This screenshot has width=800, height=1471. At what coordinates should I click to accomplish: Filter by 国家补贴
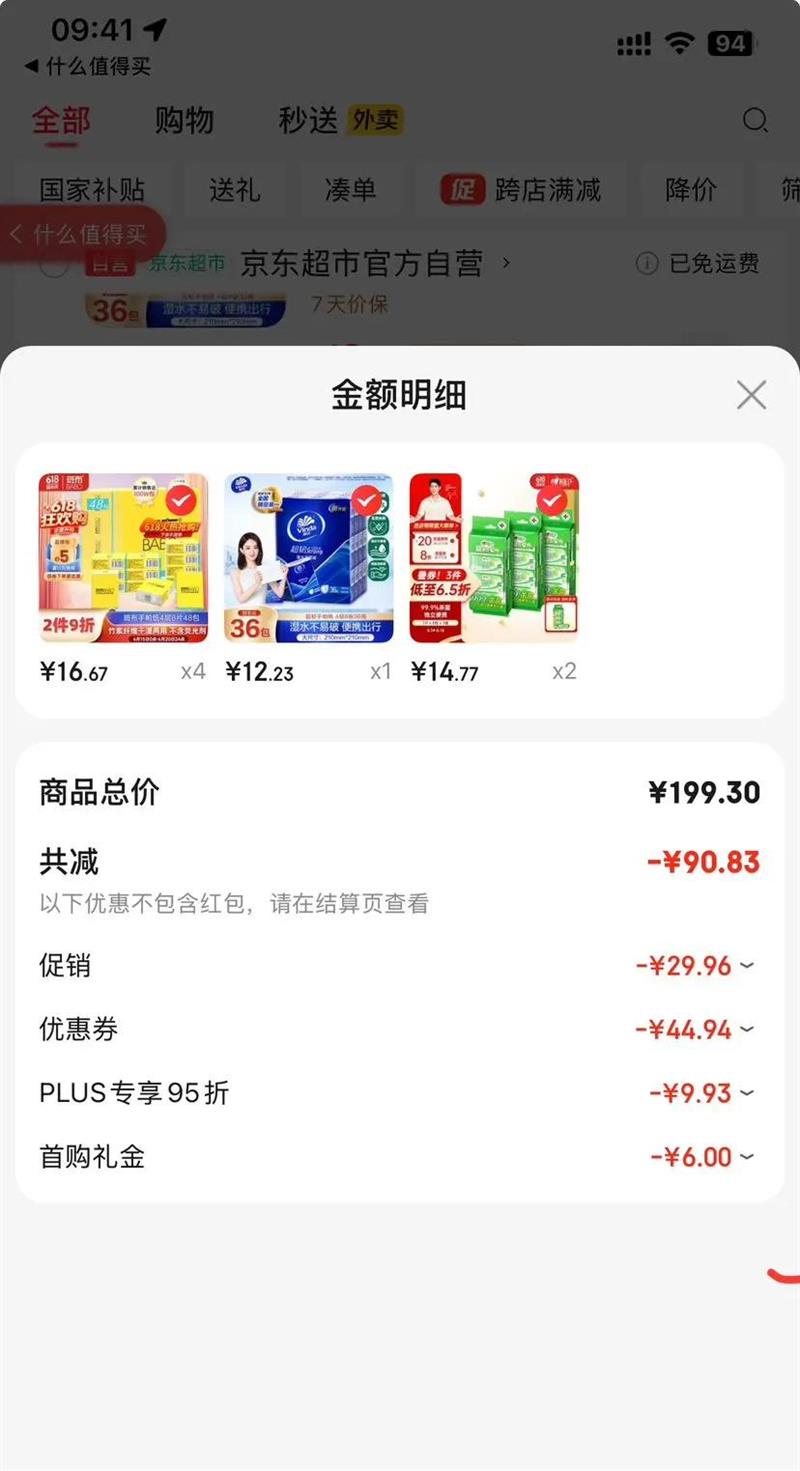(x=92, y=189)
